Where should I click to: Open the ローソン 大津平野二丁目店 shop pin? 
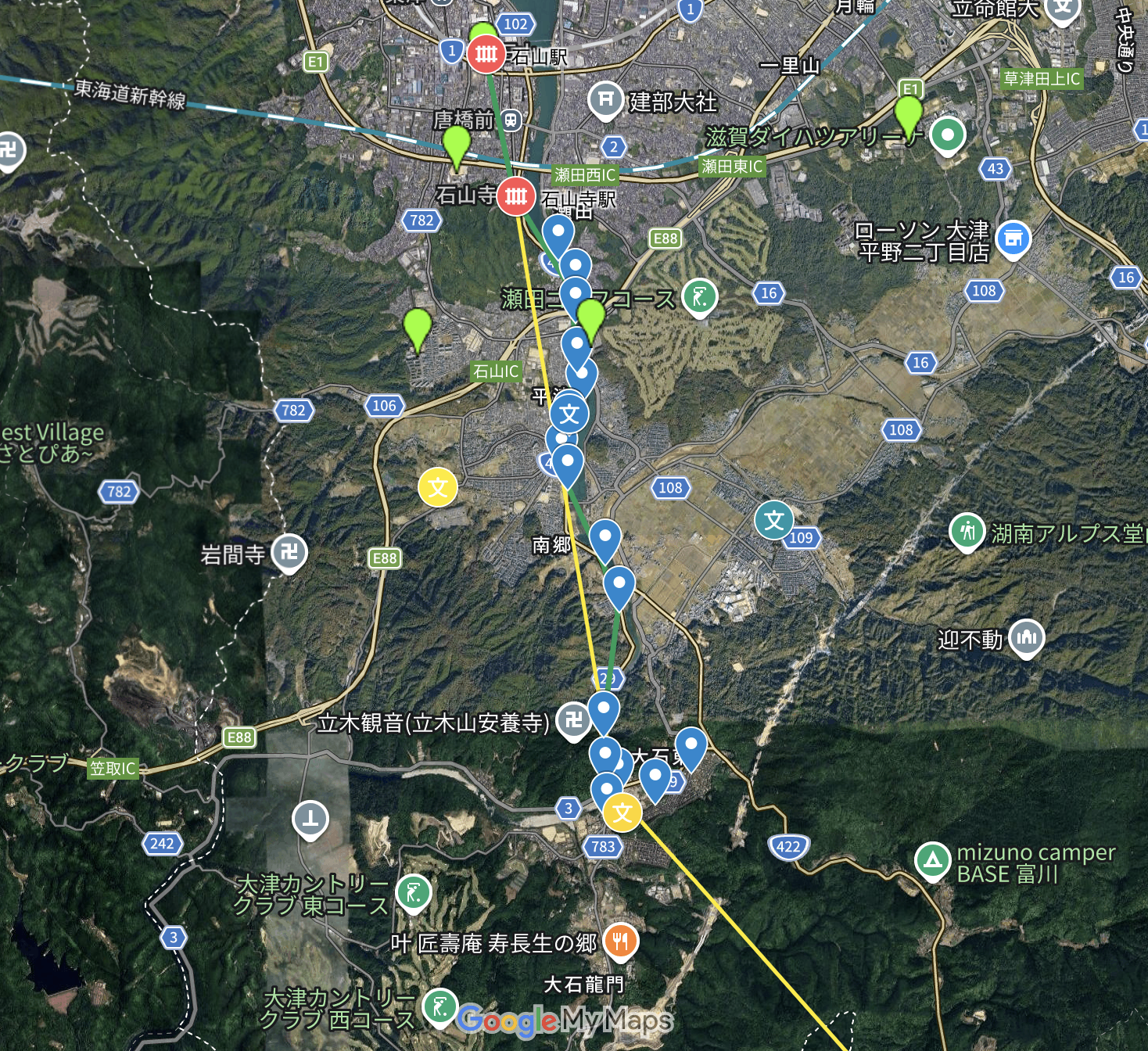1013,238
